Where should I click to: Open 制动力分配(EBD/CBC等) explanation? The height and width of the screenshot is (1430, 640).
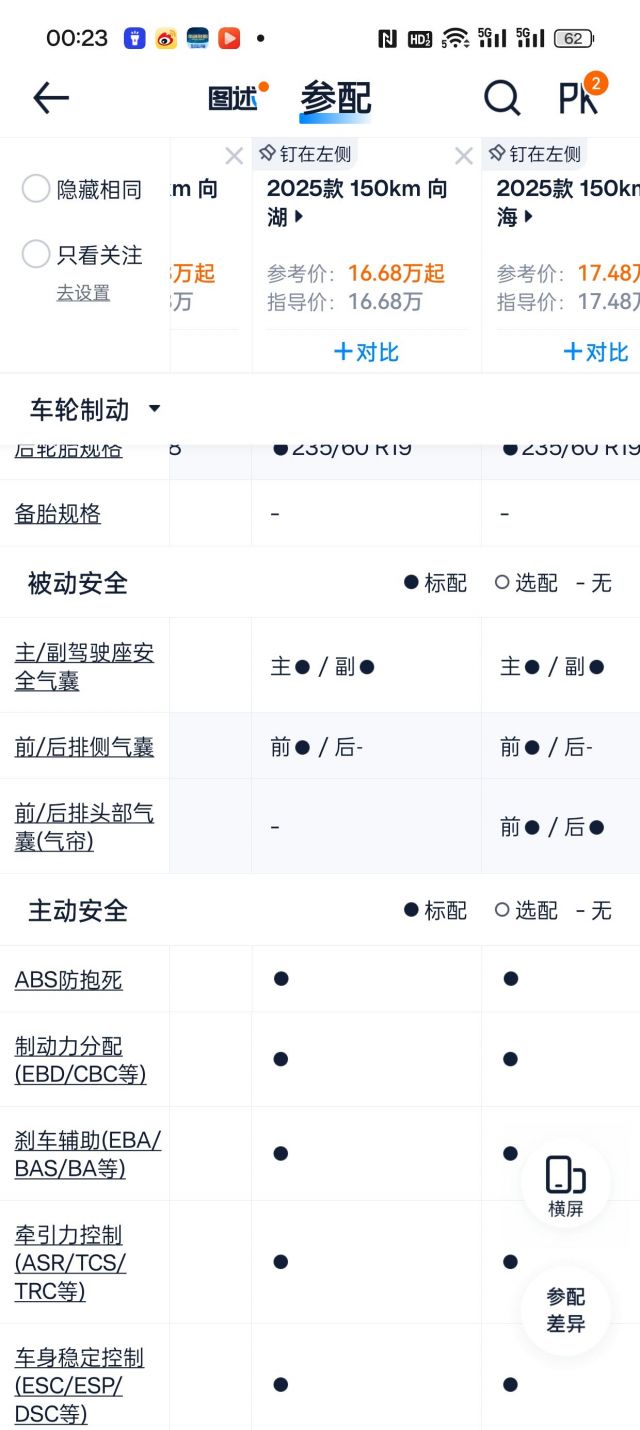point(80,1060)
